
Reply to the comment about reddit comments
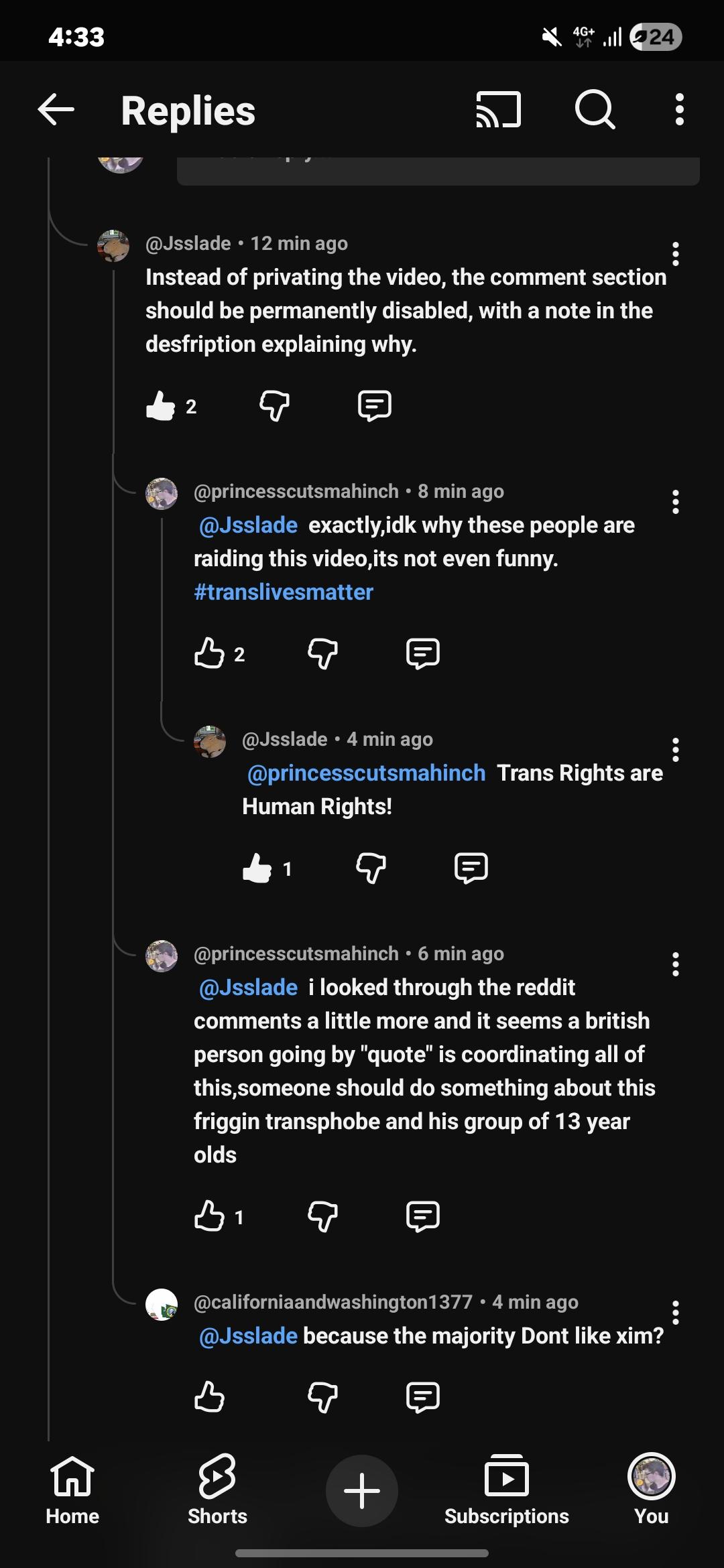click(422, 1216)
